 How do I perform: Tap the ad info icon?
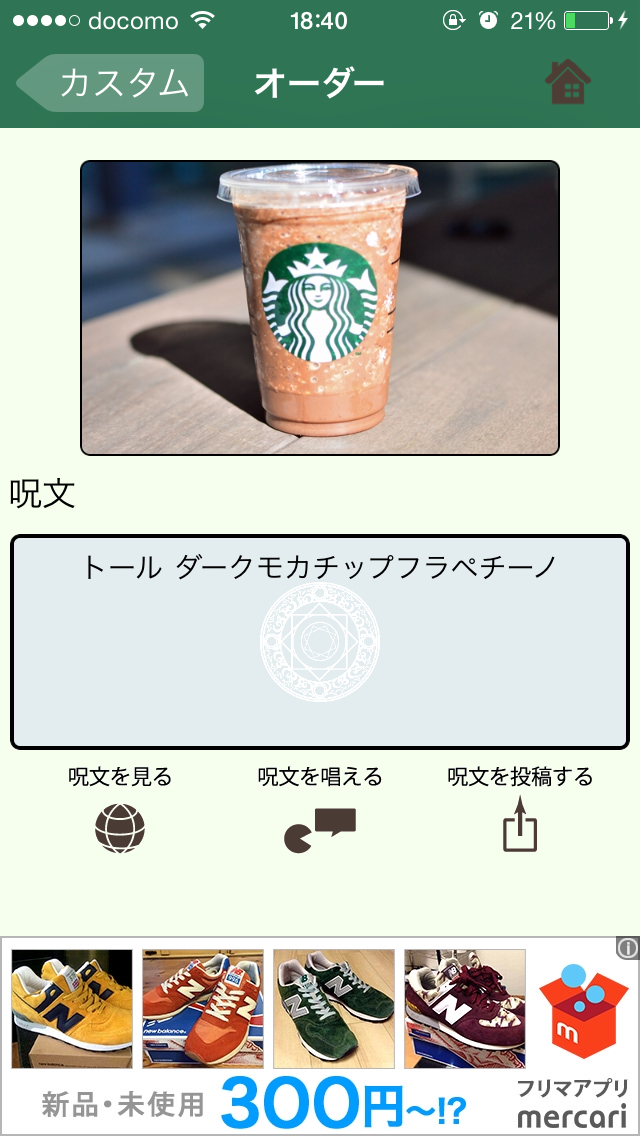pyautogui.click(x=627, y=948)
